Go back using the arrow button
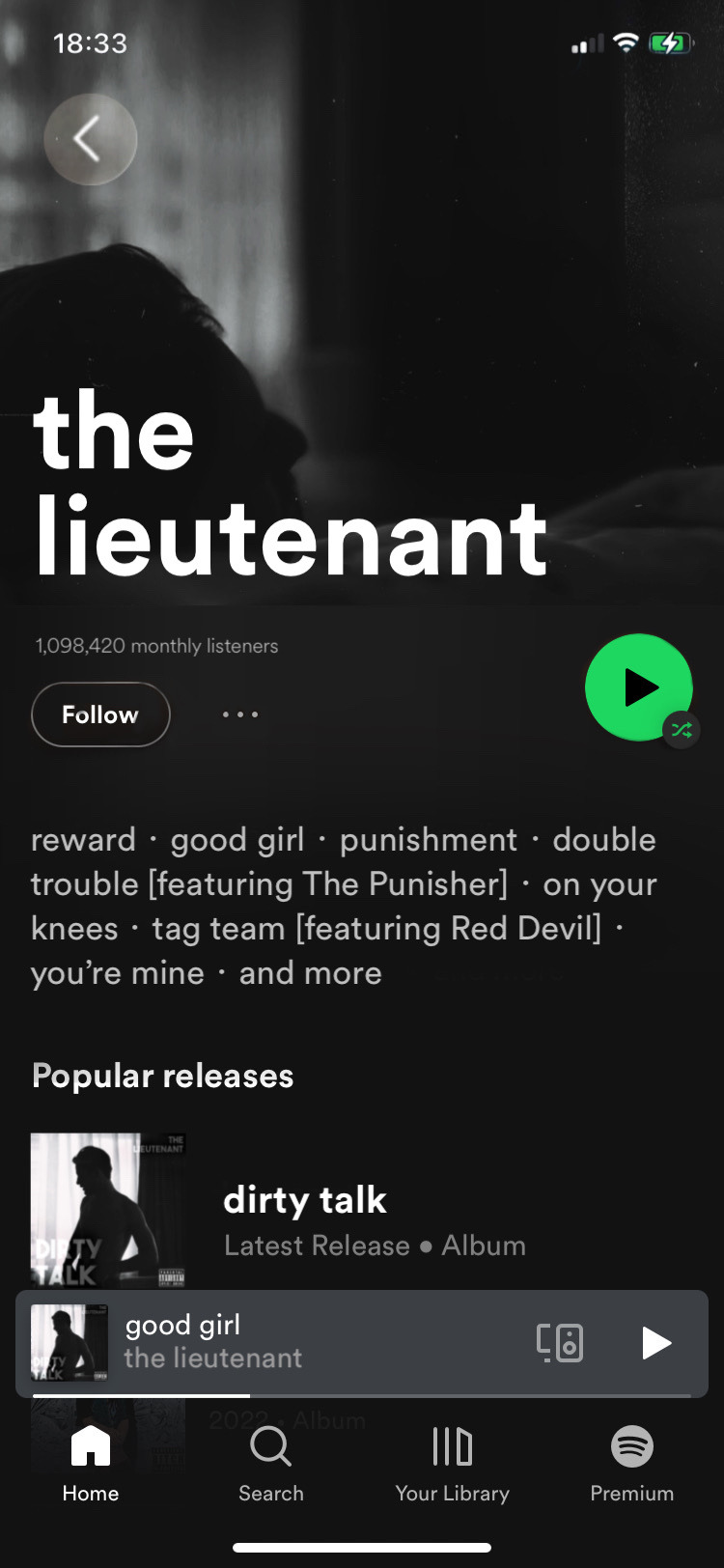The image size is (724, 1568). tap(90, 140)
